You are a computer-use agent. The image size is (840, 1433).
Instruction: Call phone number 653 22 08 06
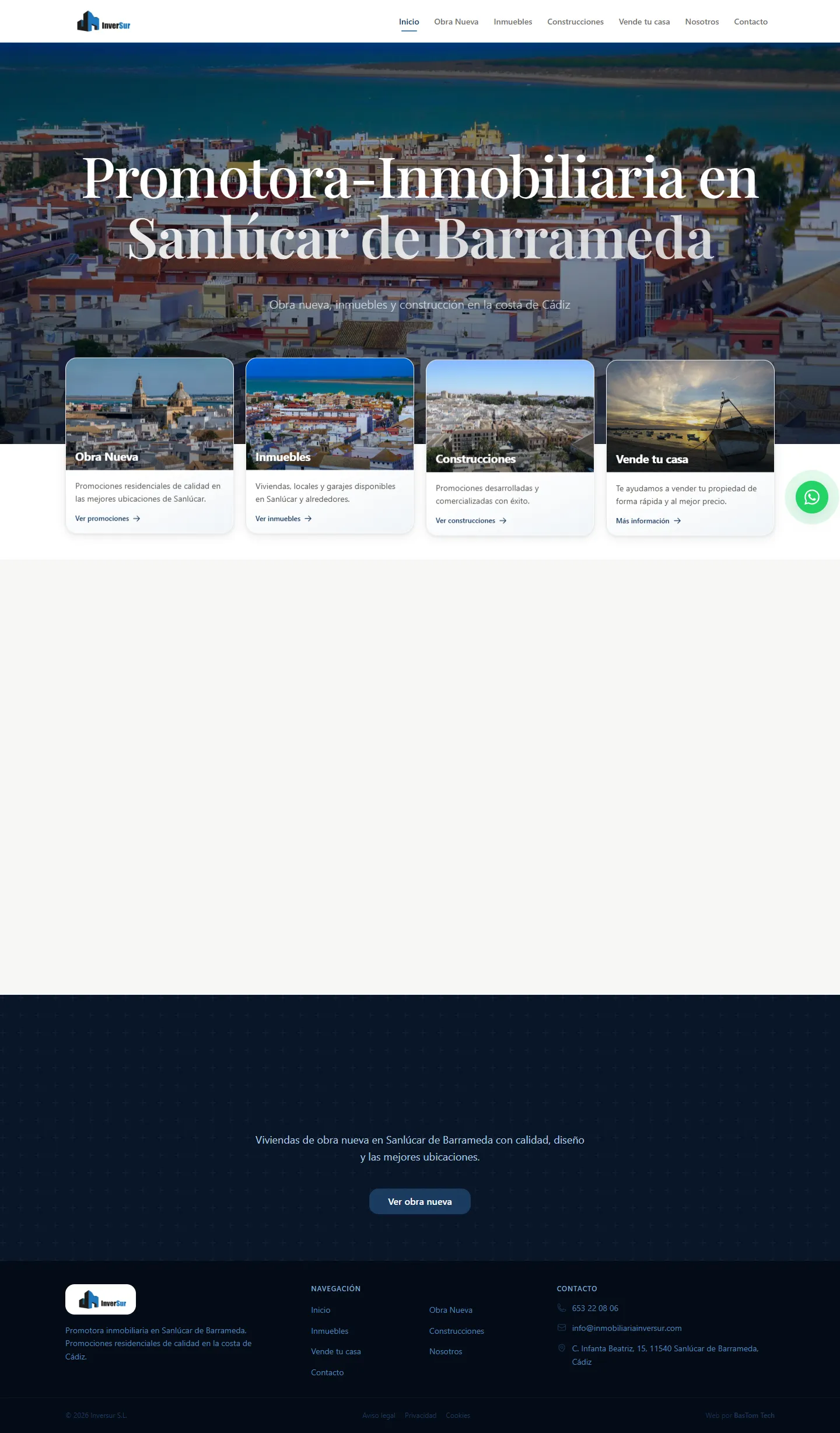595,1308
